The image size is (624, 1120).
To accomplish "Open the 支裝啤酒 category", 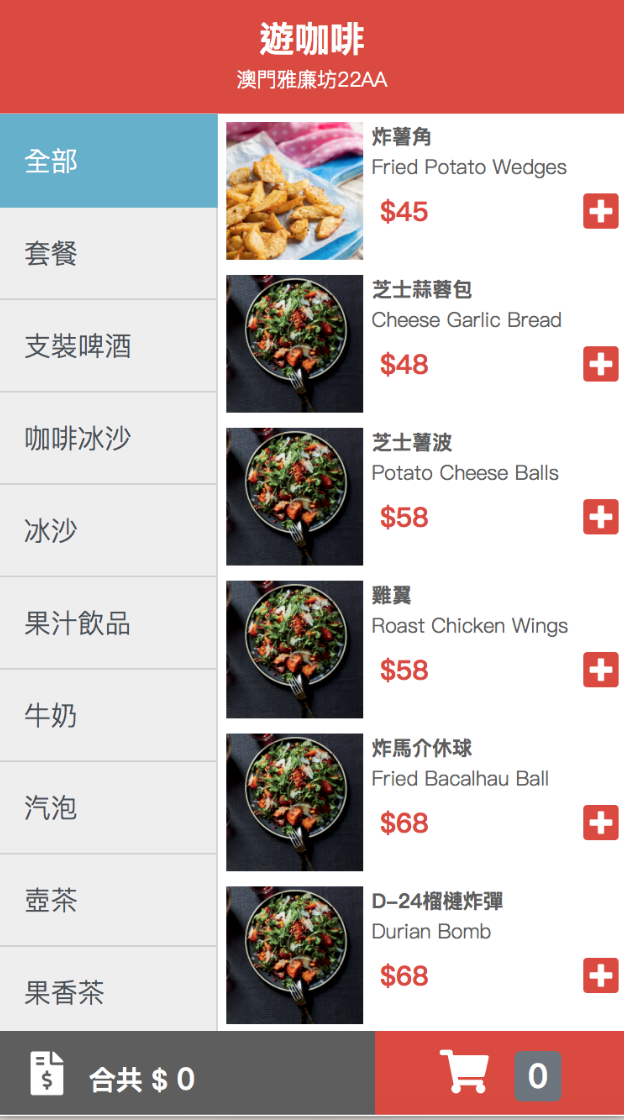I will click(109, 346).
